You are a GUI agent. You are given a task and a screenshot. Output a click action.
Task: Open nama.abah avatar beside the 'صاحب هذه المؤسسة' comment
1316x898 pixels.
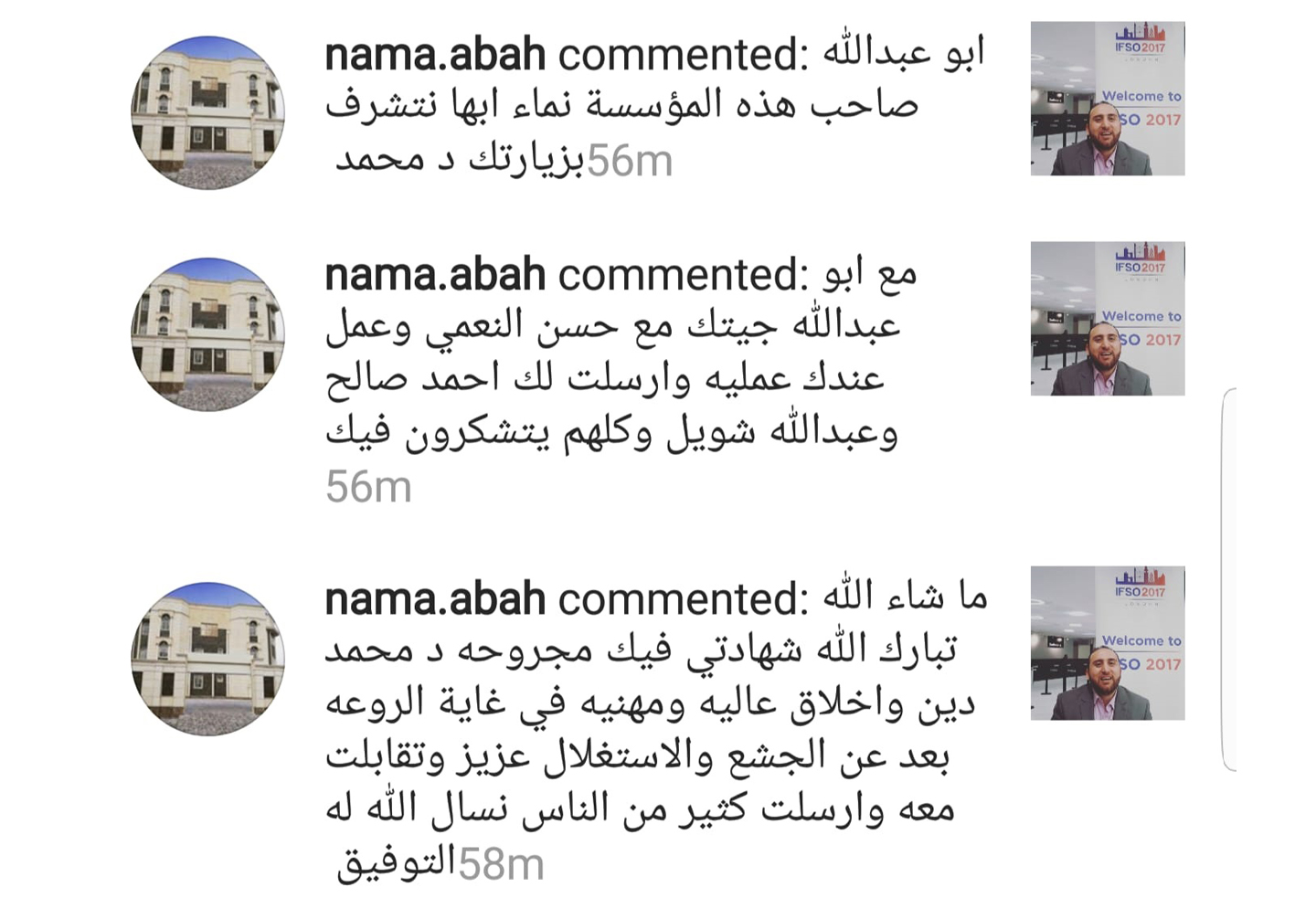208,112
